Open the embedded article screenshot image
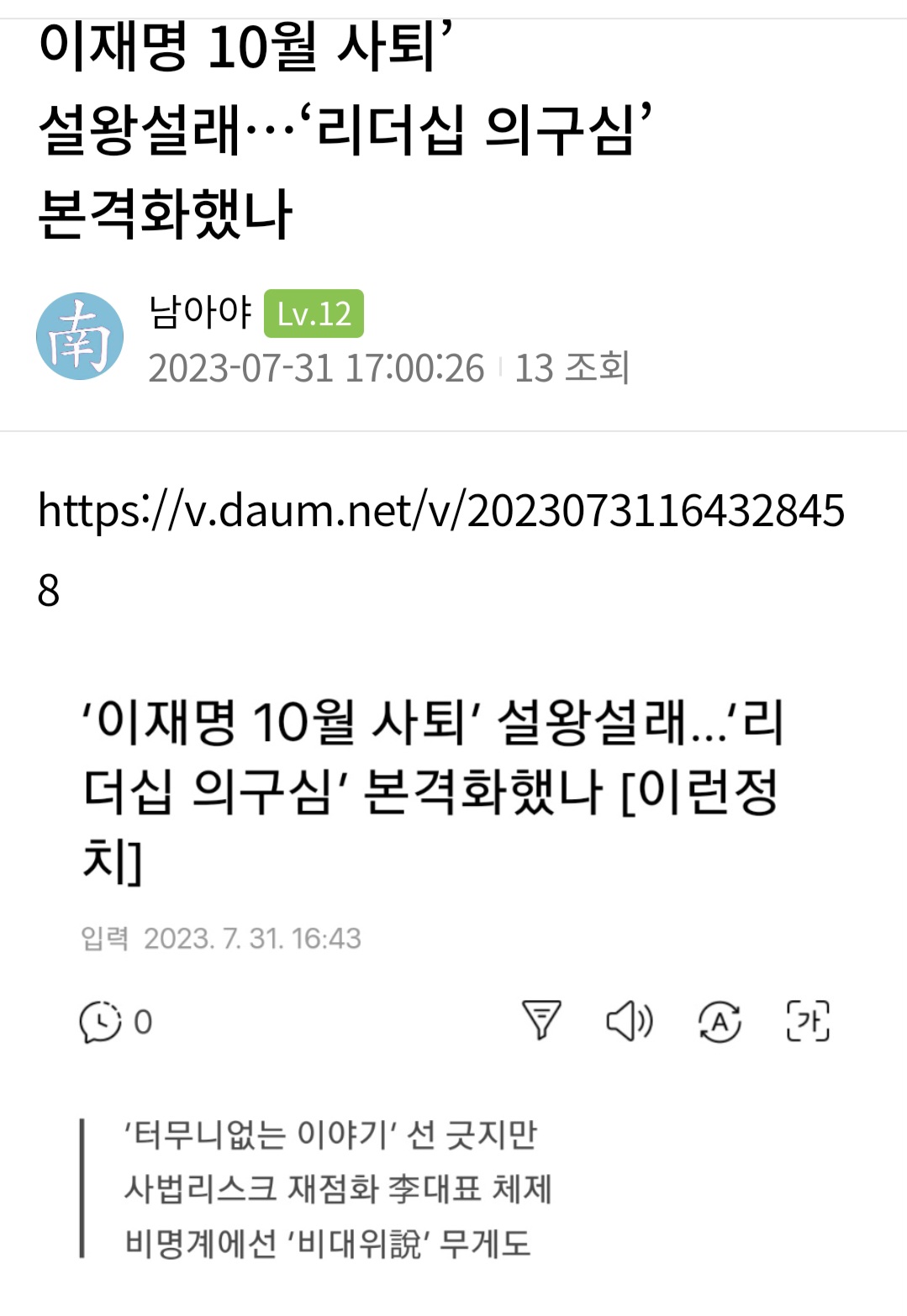This screenshot has height=1316, width=907. click(454, 966)
